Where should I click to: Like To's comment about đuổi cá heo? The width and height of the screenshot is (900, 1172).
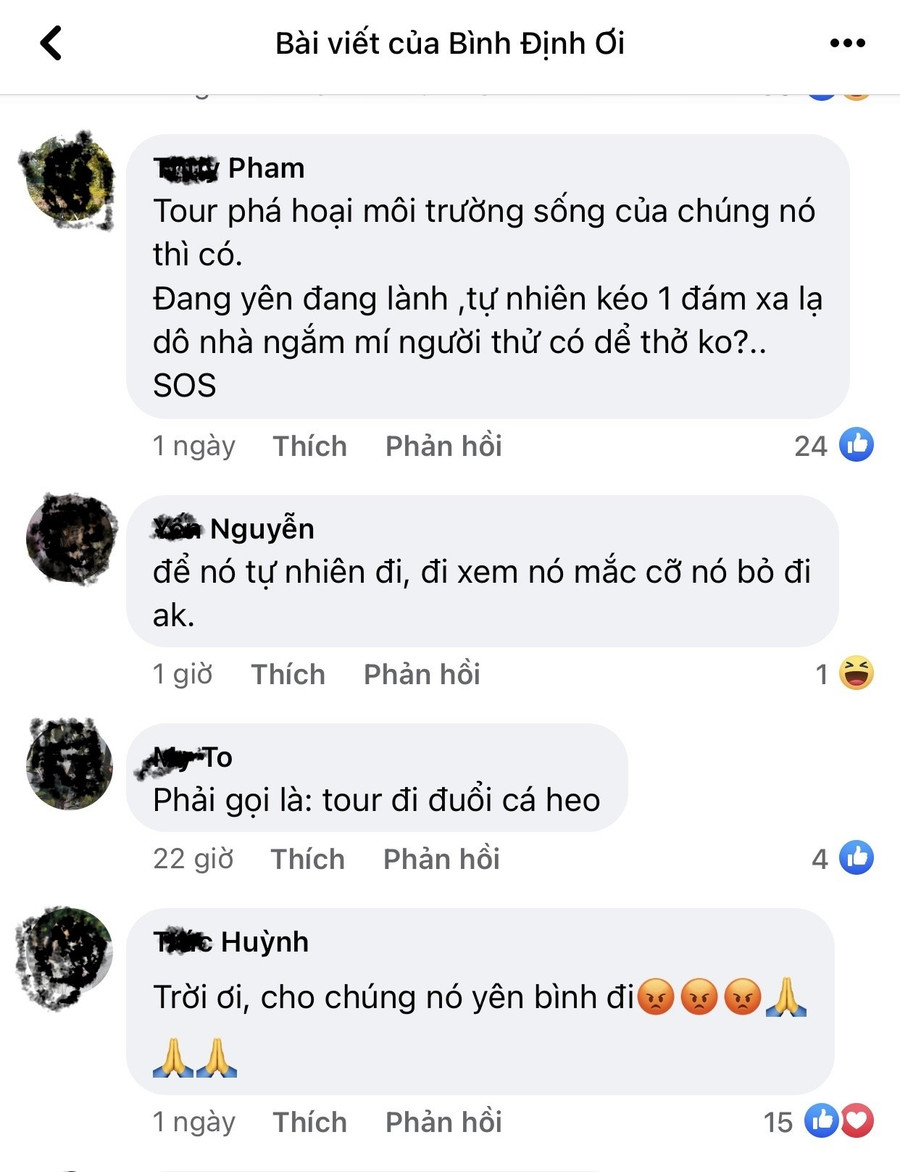(307, 859)
